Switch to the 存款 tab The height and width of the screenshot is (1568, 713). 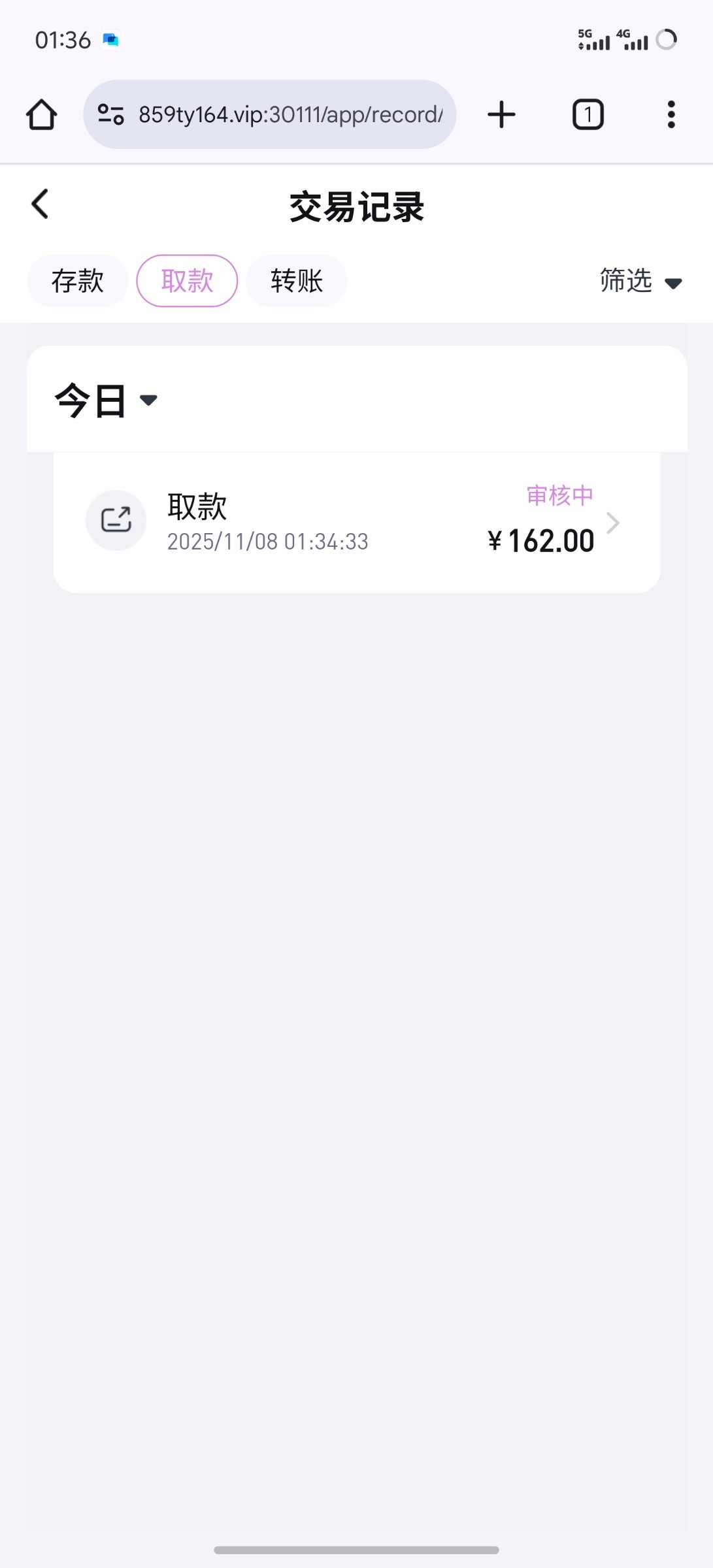click(x=76, y=280)
